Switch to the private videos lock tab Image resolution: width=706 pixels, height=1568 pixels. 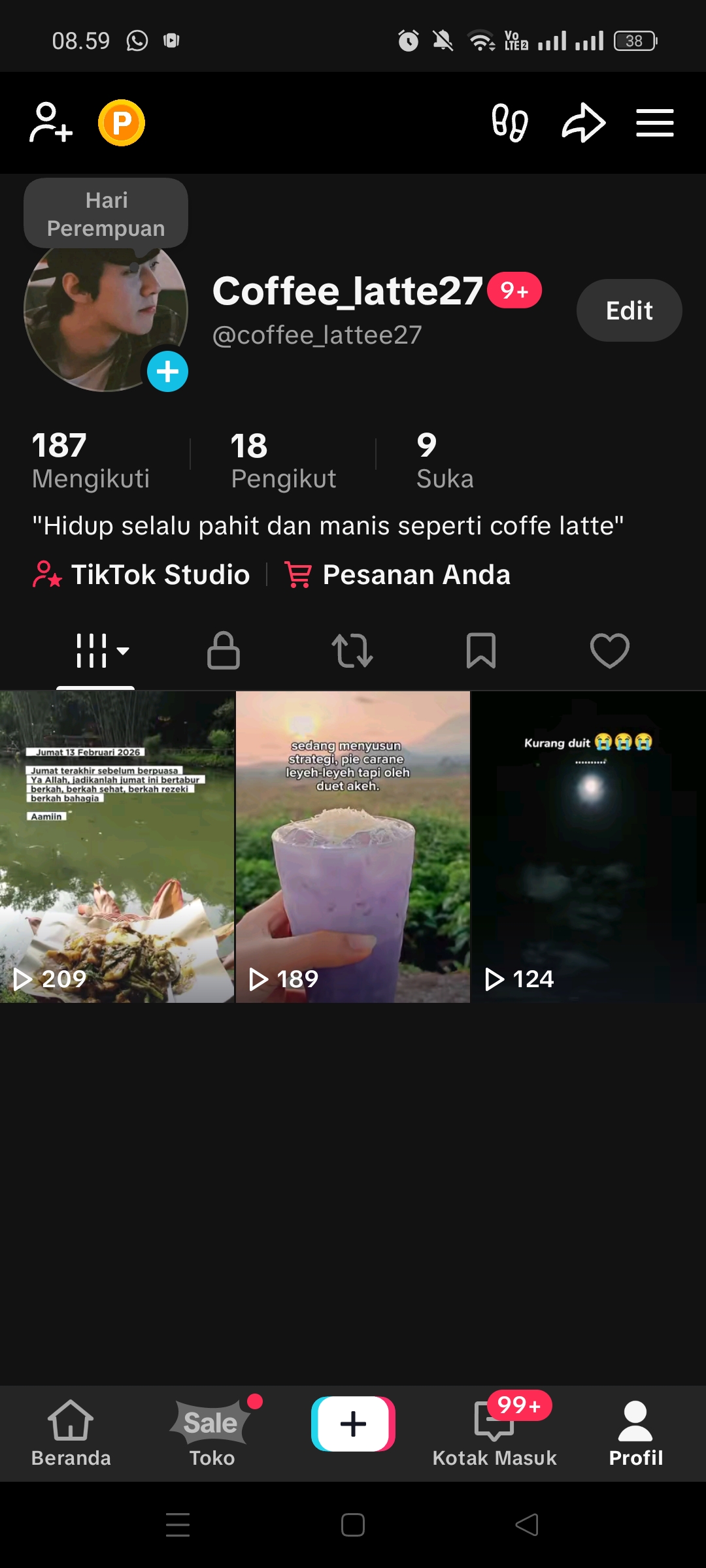coord(224,651)
